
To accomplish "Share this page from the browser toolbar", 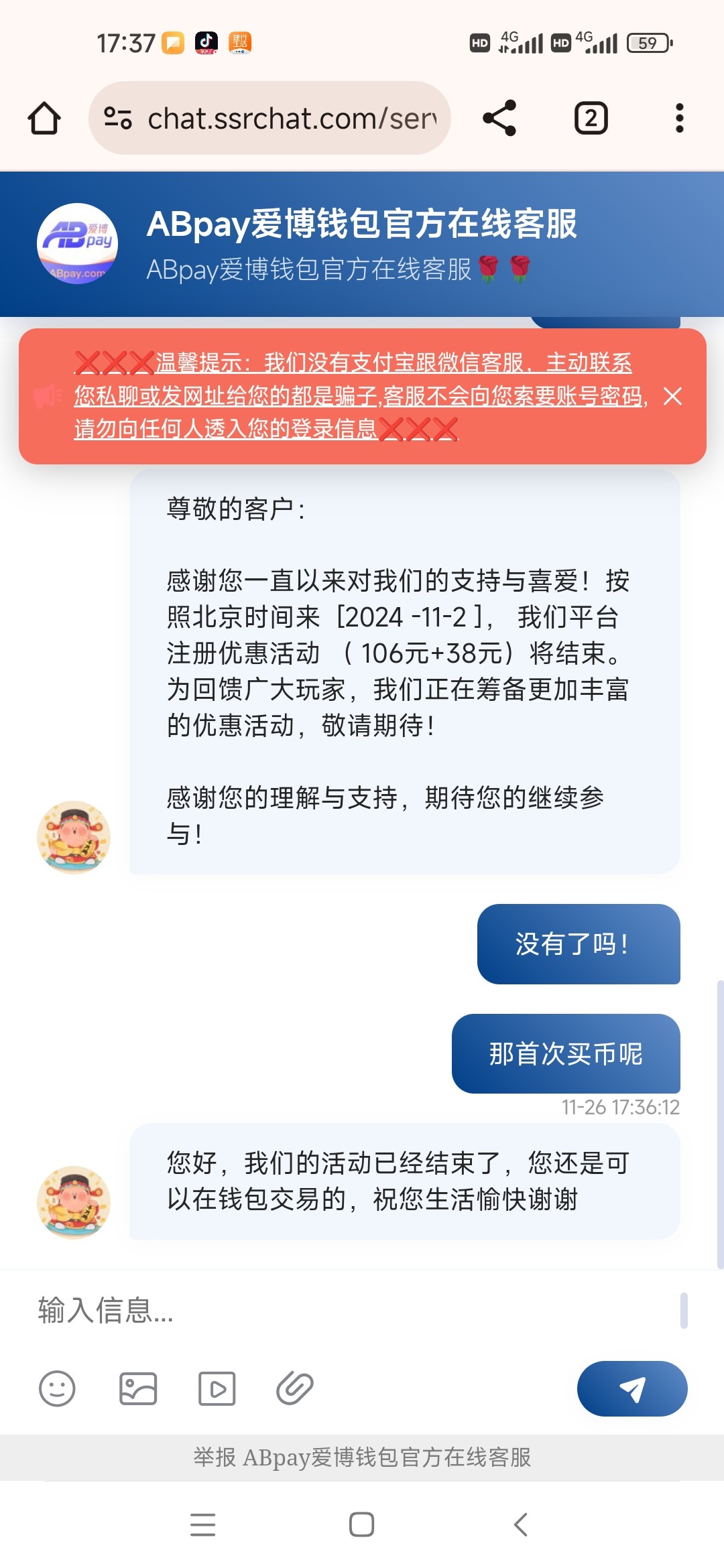I will [499, 119].
